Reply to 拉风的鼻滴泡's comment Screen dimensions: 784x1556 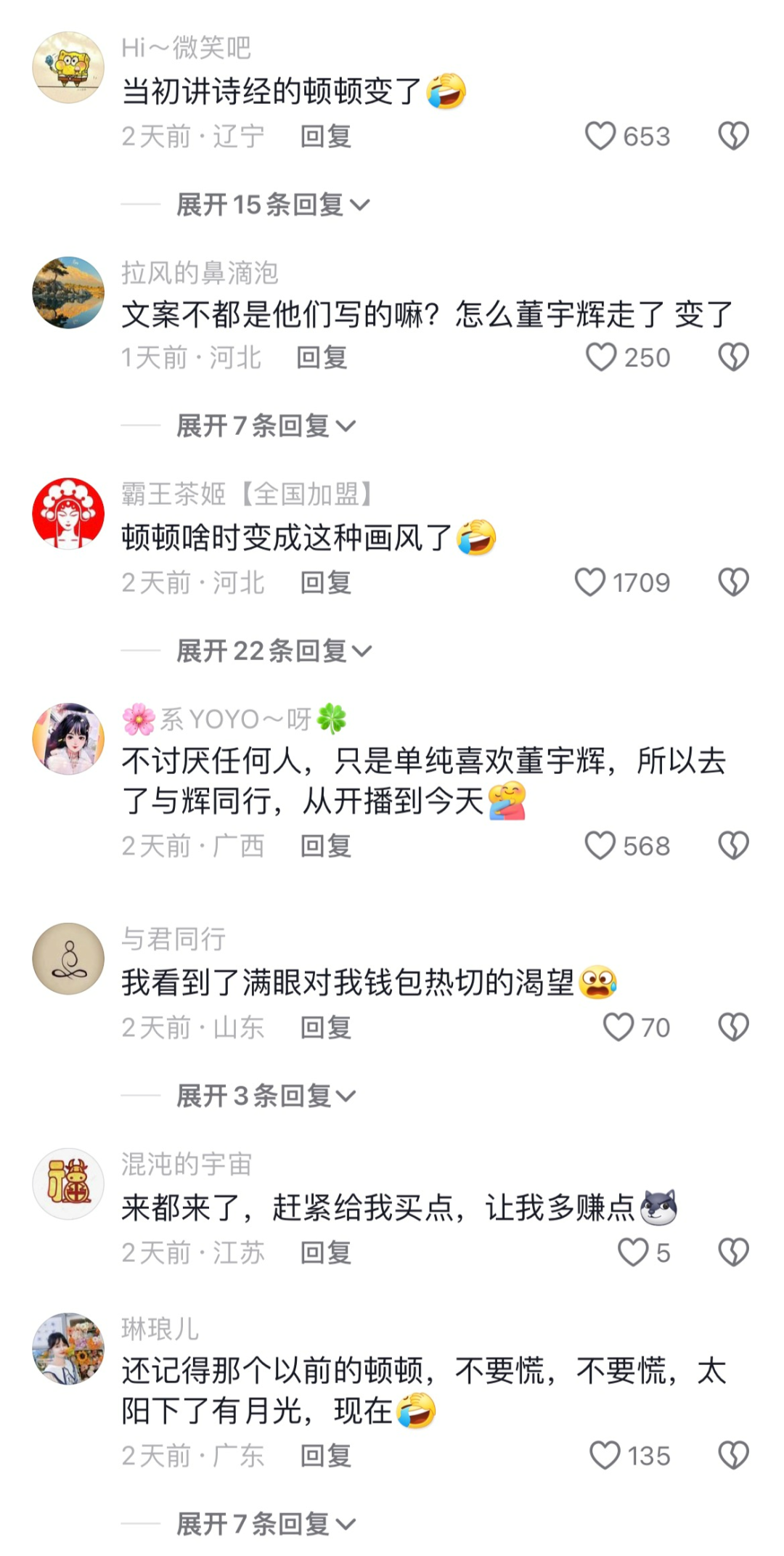(322, 357)
